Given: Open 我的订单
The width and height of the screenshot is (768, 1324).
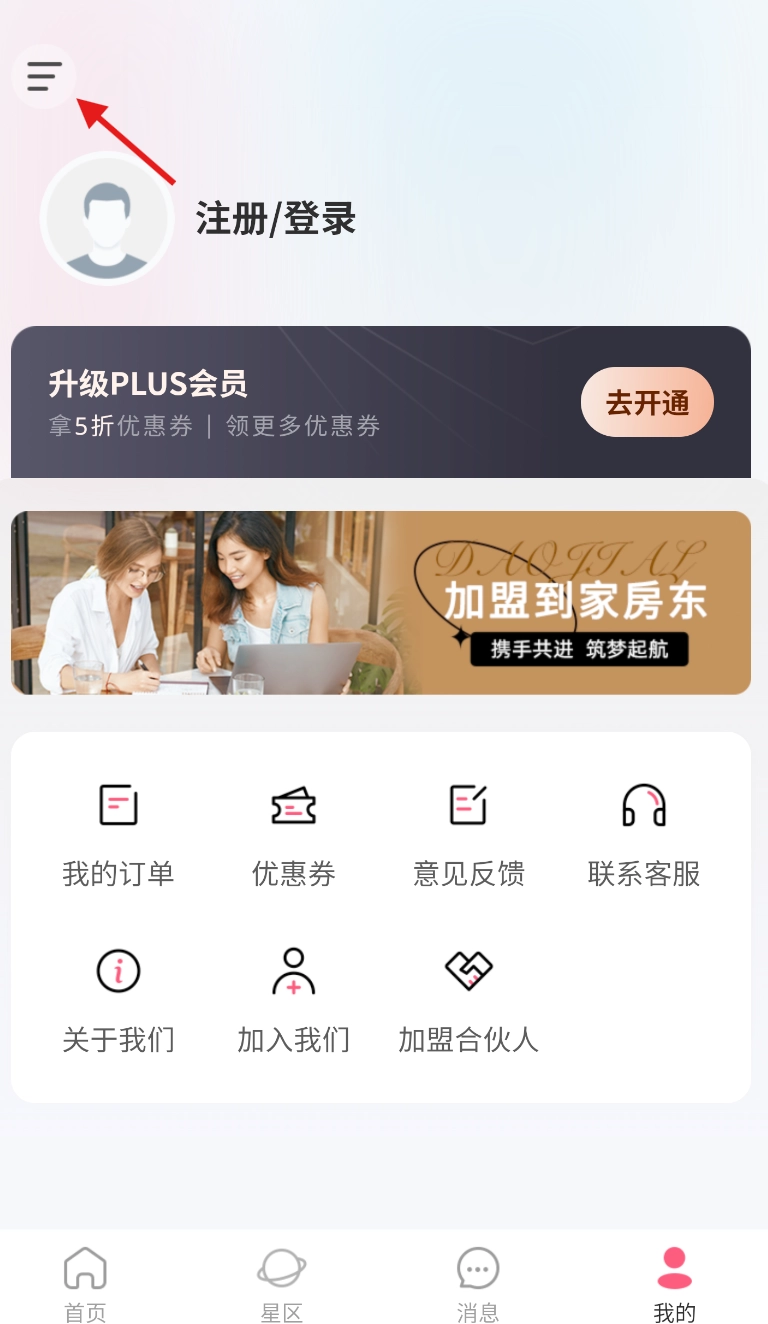Looking at the screenshot, I should coord(118,835).
